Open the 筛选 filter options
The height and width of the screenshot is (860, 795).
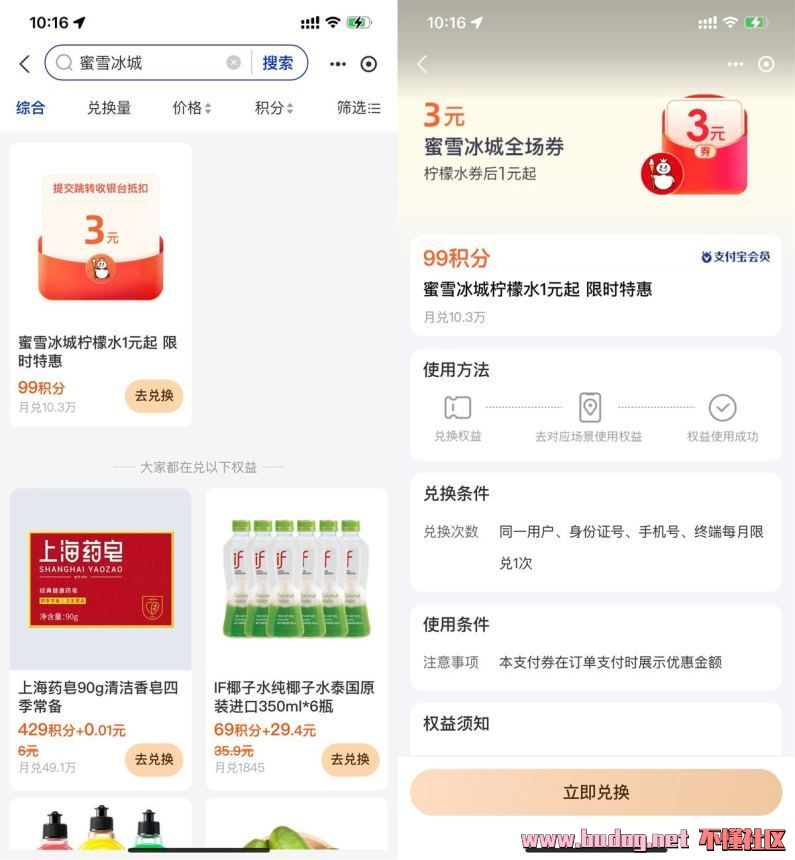tap(358, 108)
